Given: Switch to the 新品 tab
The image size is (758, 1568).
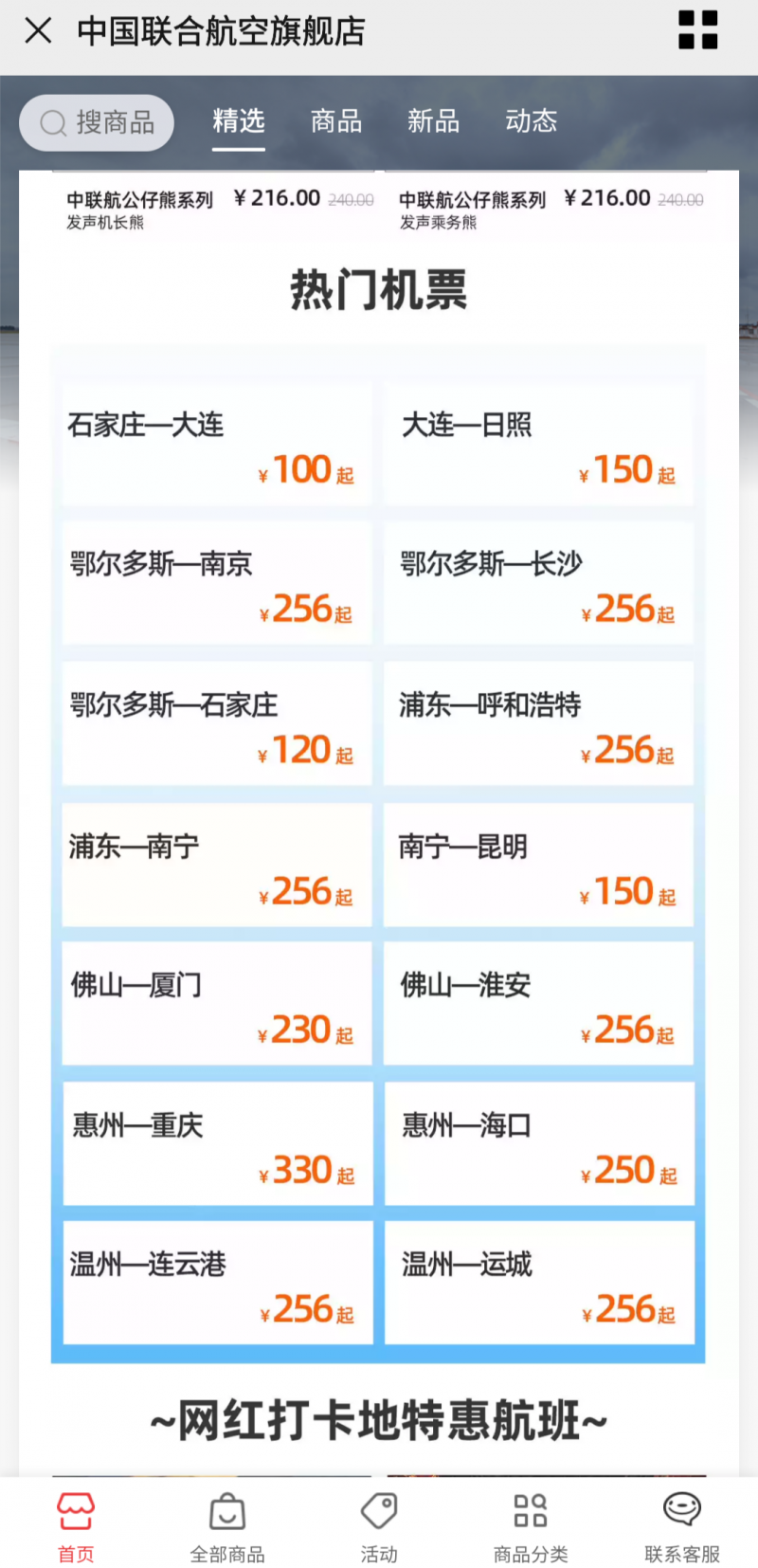Looking at the screenshot, I should (x=433, y=121).
